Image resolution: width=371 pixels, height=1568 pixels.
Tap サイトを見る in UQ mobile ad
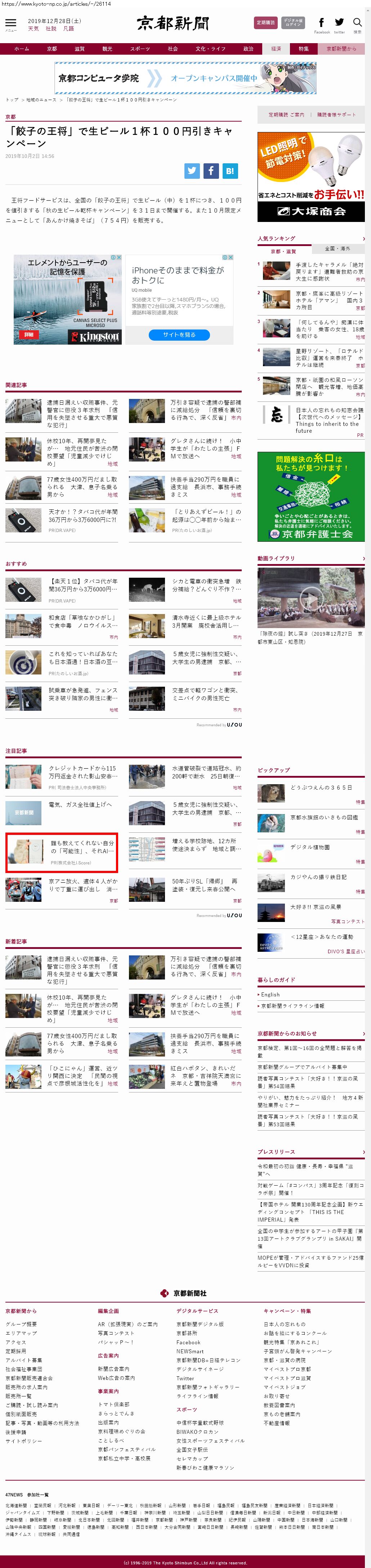point(179,335)
